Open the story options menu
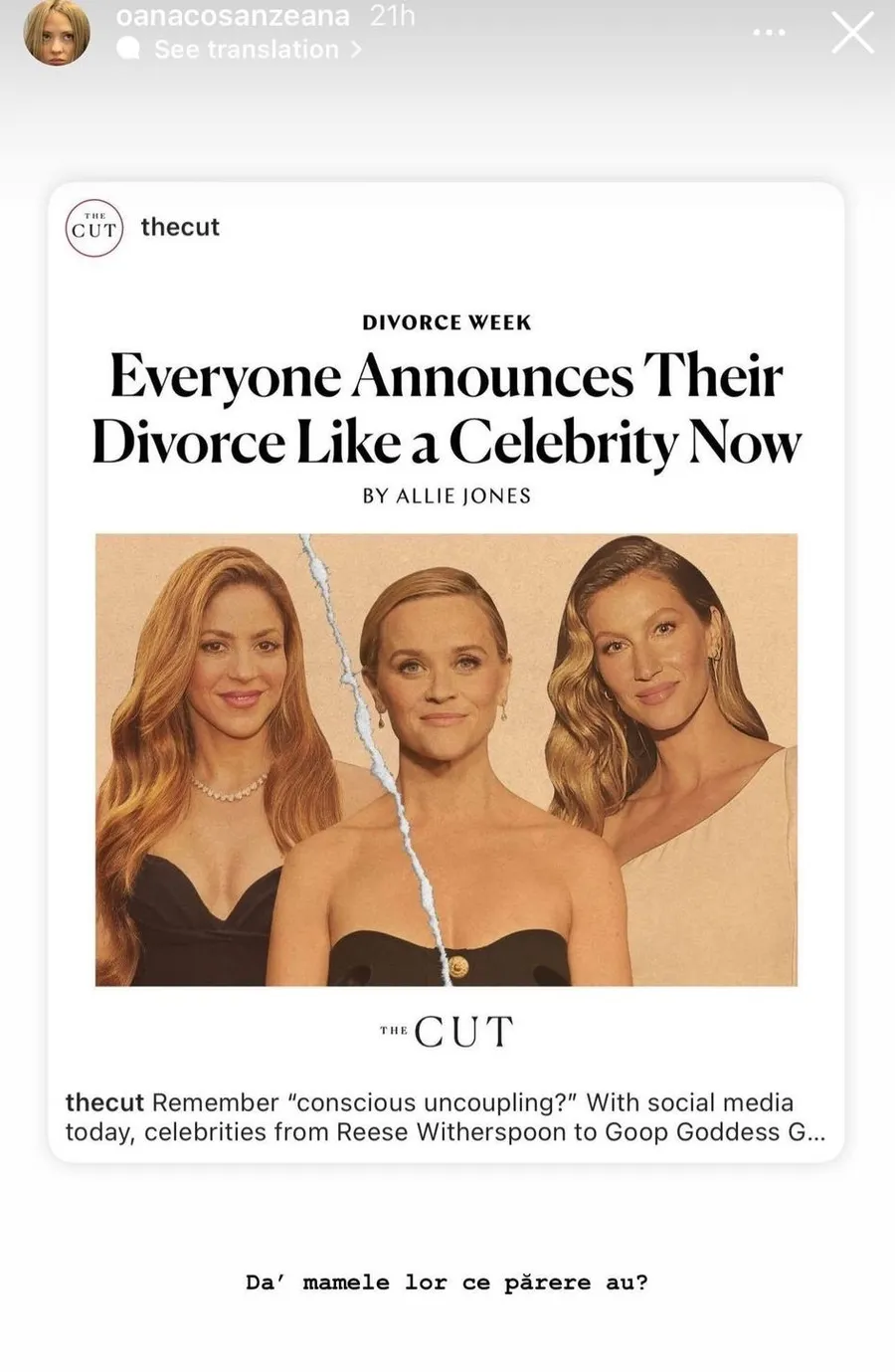 (769, 34)
